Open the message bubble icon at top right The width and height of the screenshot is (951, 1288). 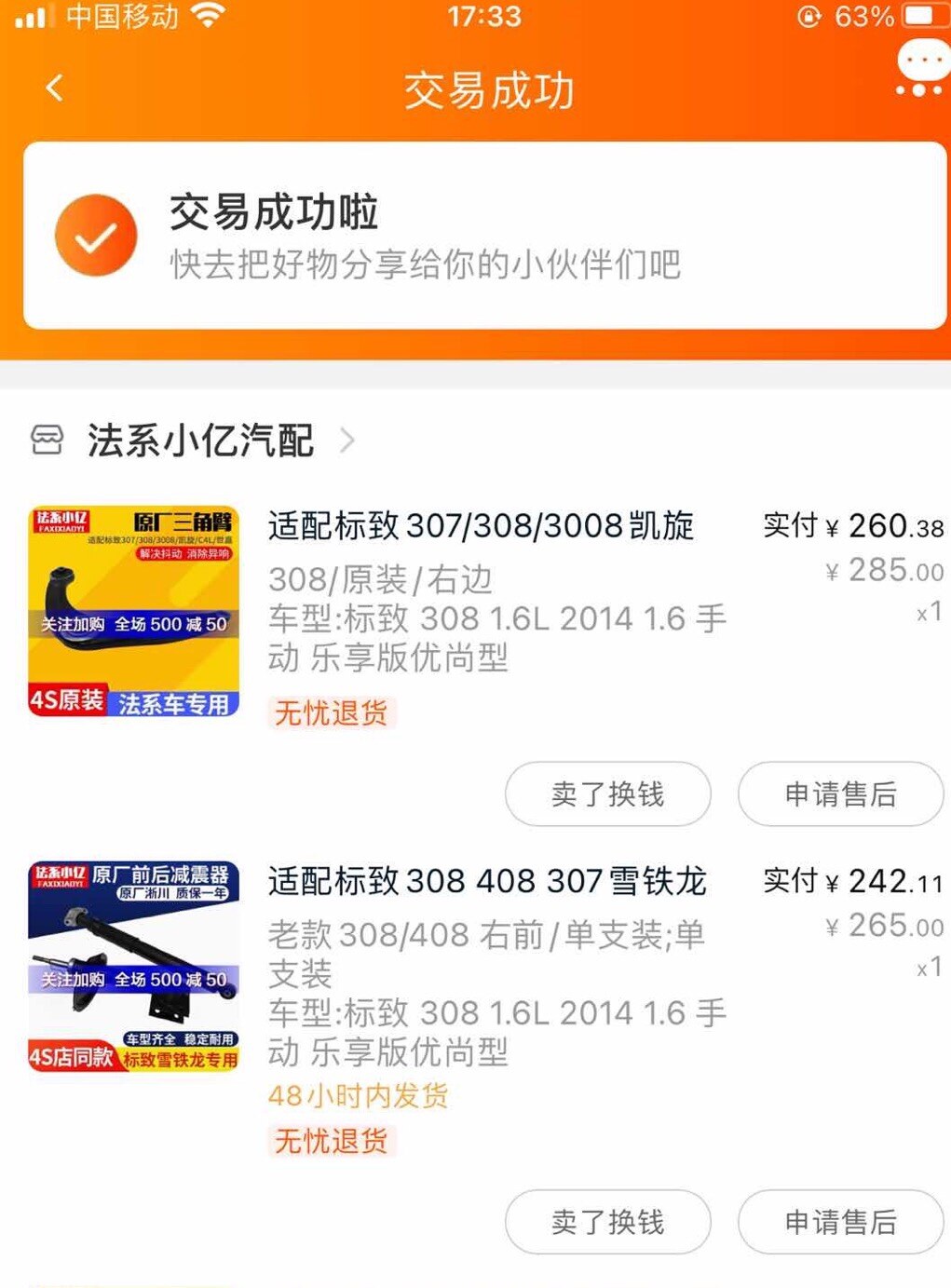point(921,67)
